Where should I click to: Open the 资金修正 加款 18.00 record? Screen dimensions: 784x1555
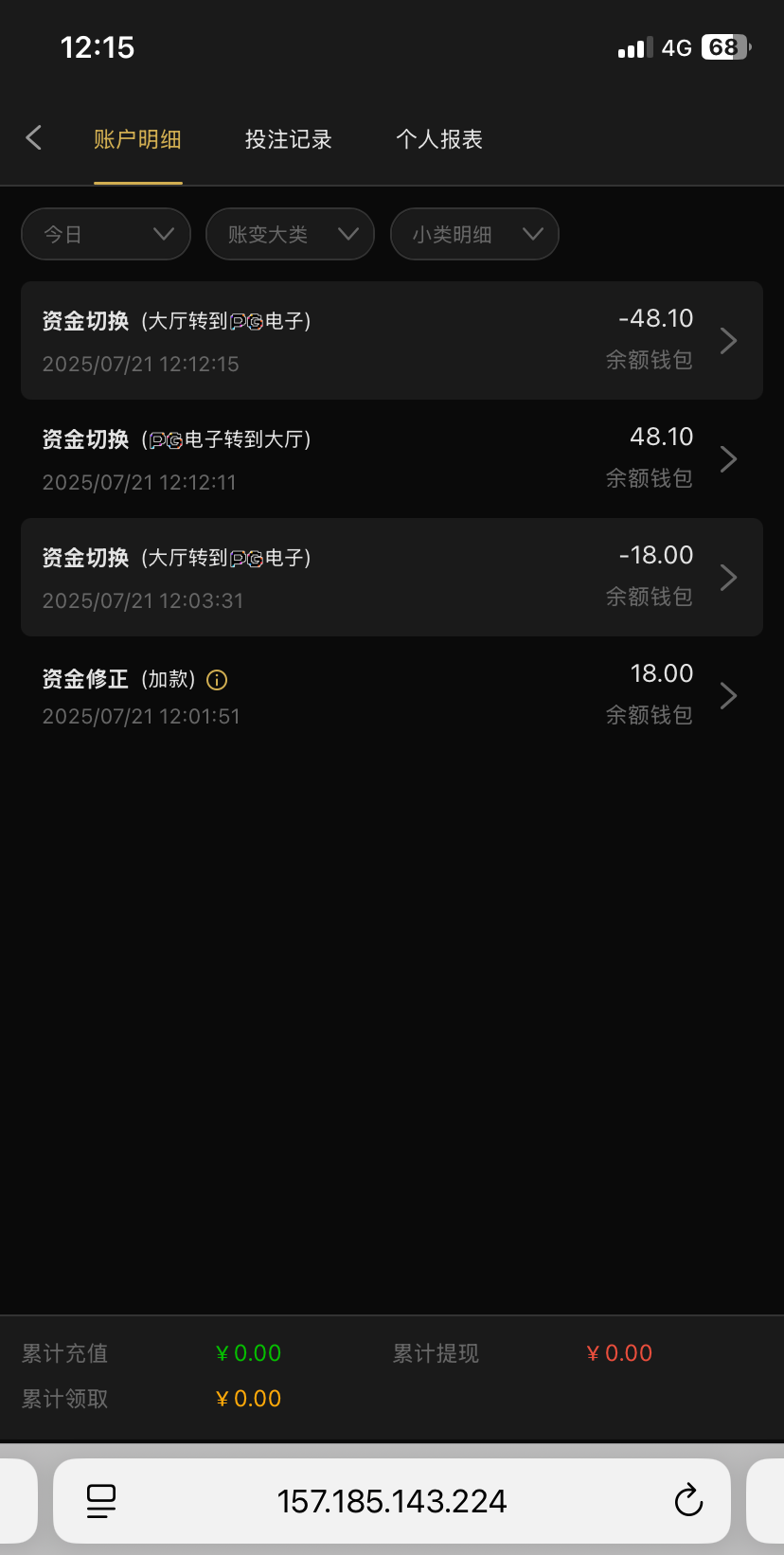[x=391, y=696]
